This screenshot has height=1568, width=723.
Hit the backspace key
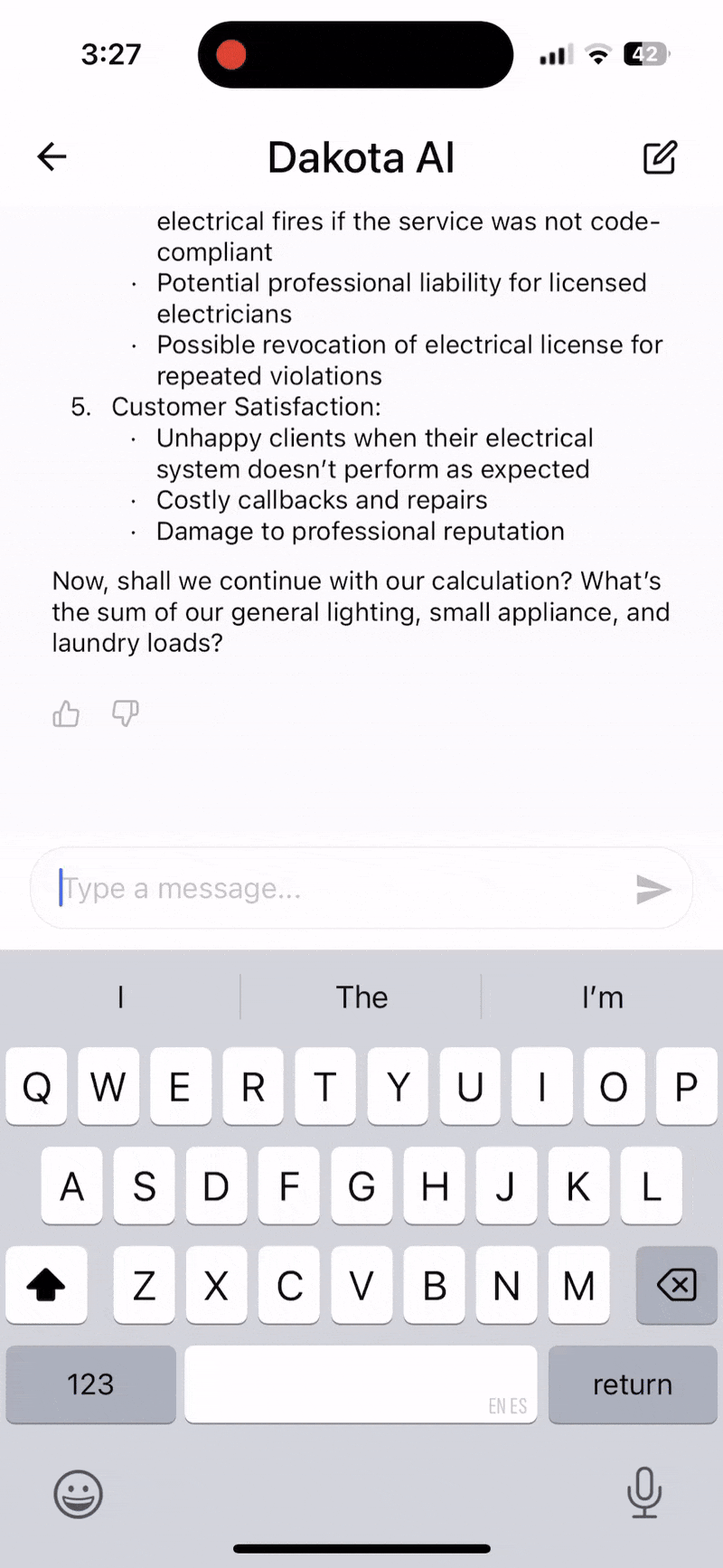point(677,1285)
